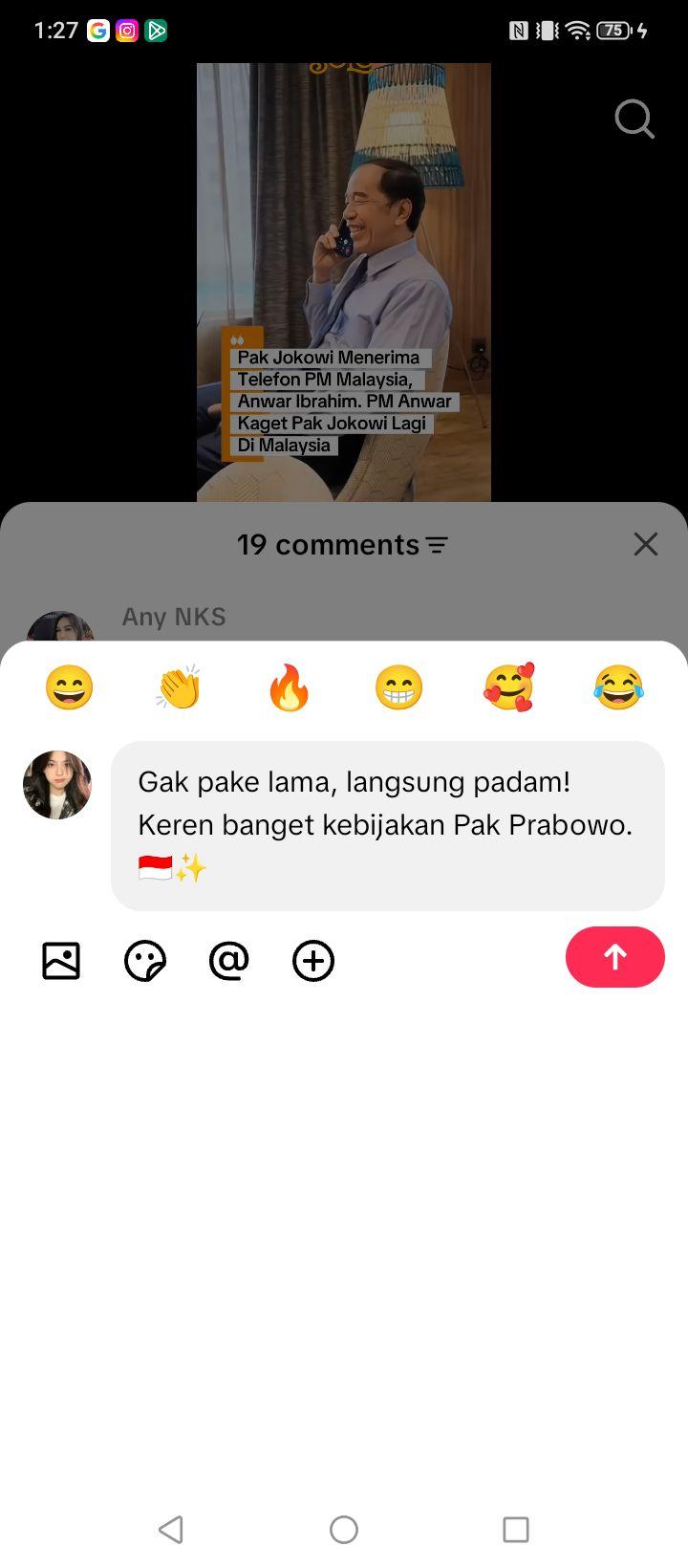Insert the clapping hands emoji
Viewport: 688px width, 1568px height.
pos(179,687)
